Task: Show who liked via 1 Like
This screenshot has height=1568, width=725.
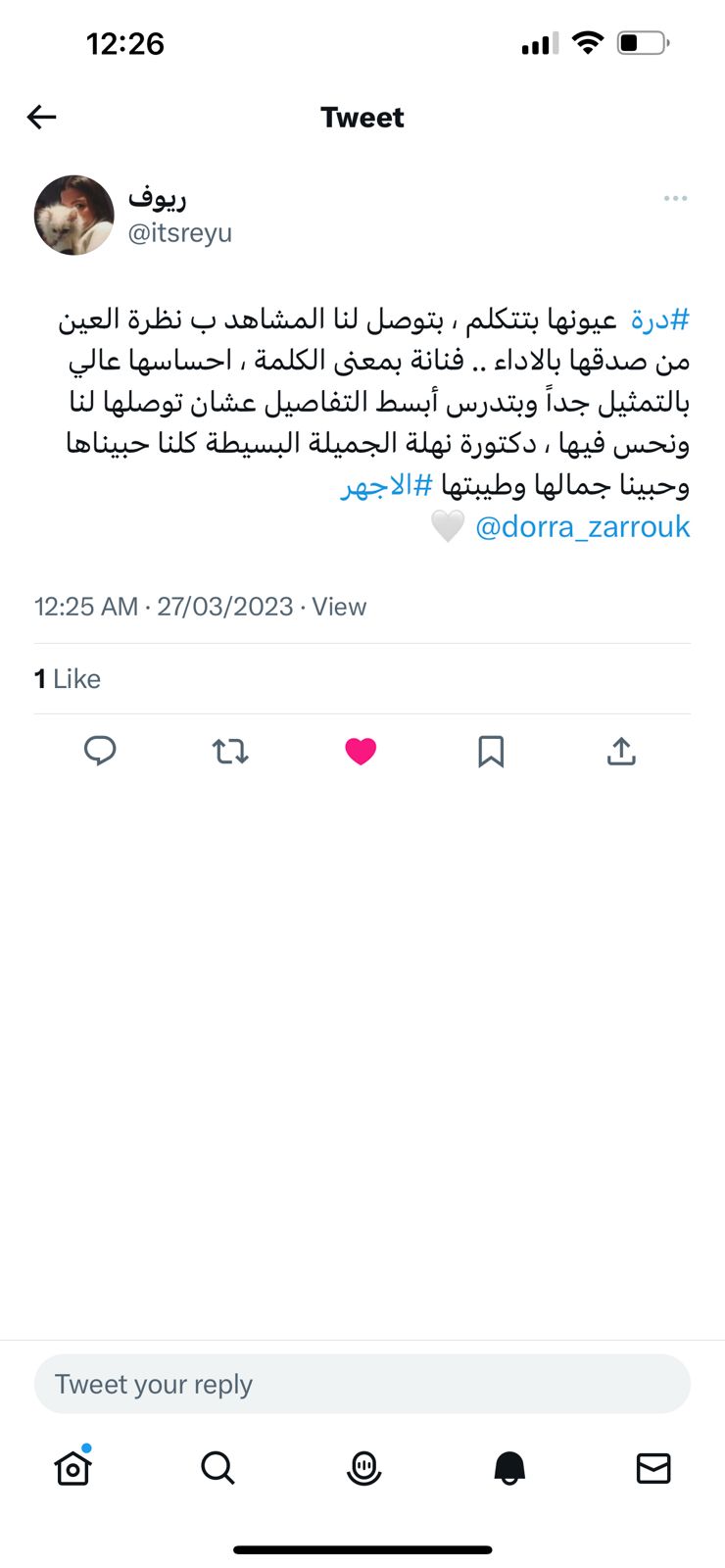Action: (x=68, y=679)
